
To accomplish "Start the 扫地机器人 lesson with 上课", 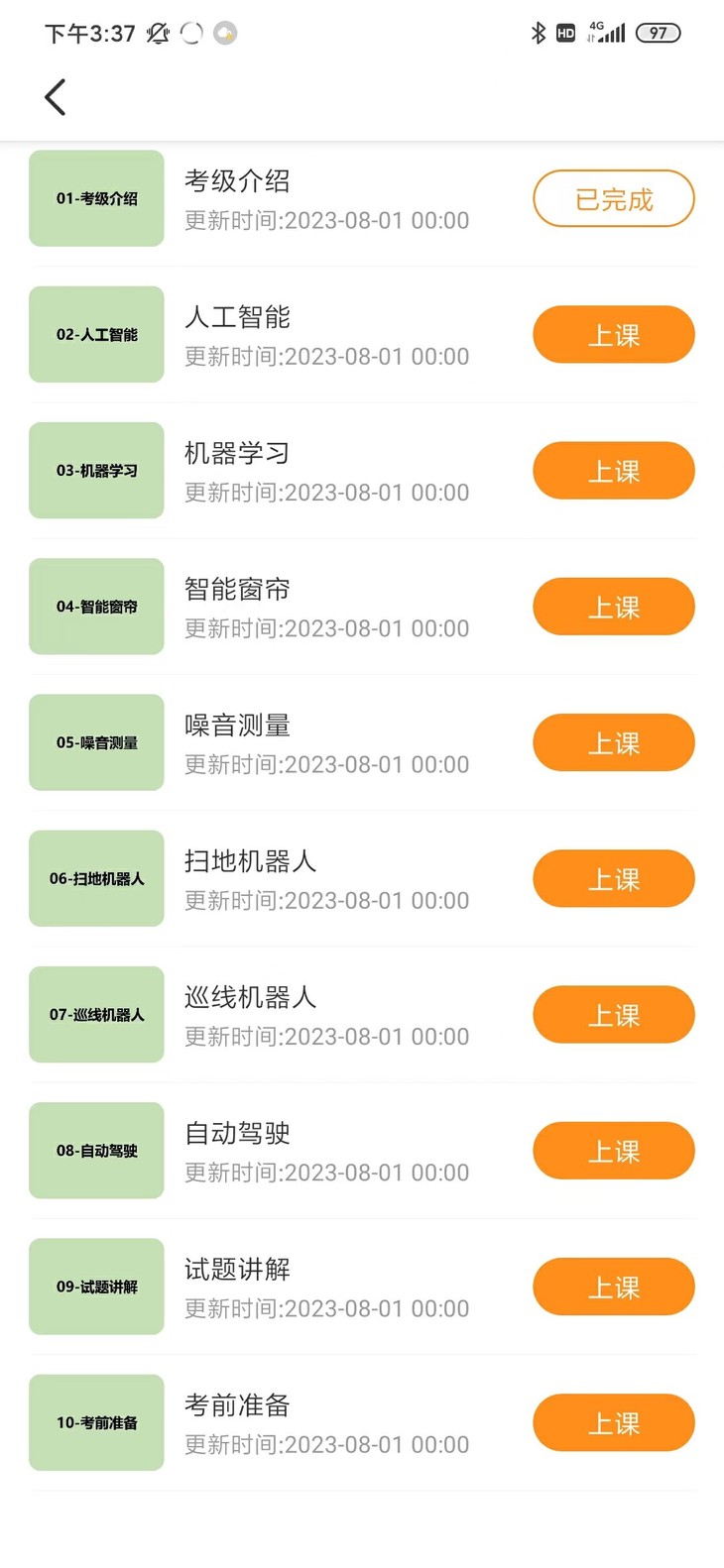I will point(613,878).
